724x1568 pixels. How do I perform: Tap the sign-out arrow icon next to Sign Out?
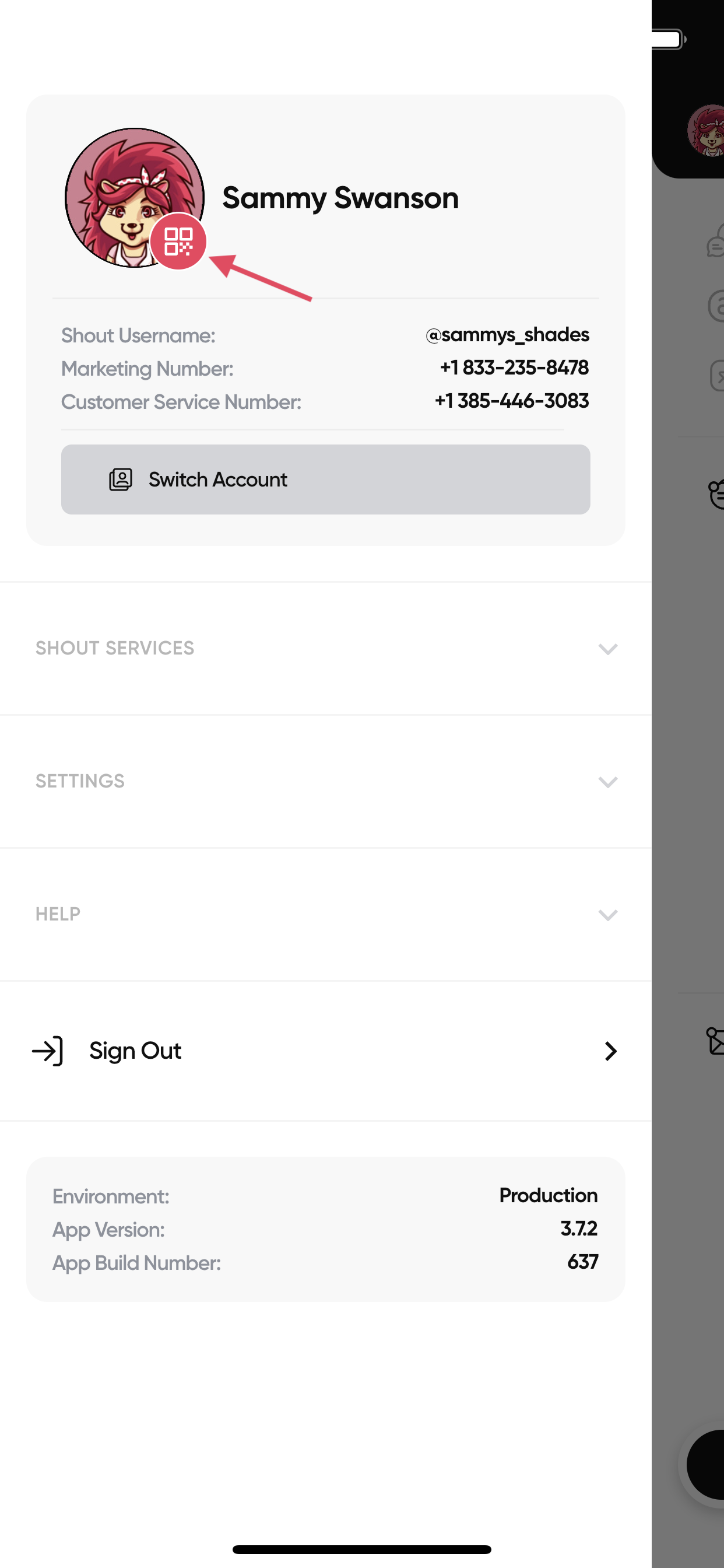[x=47, y=1051]
